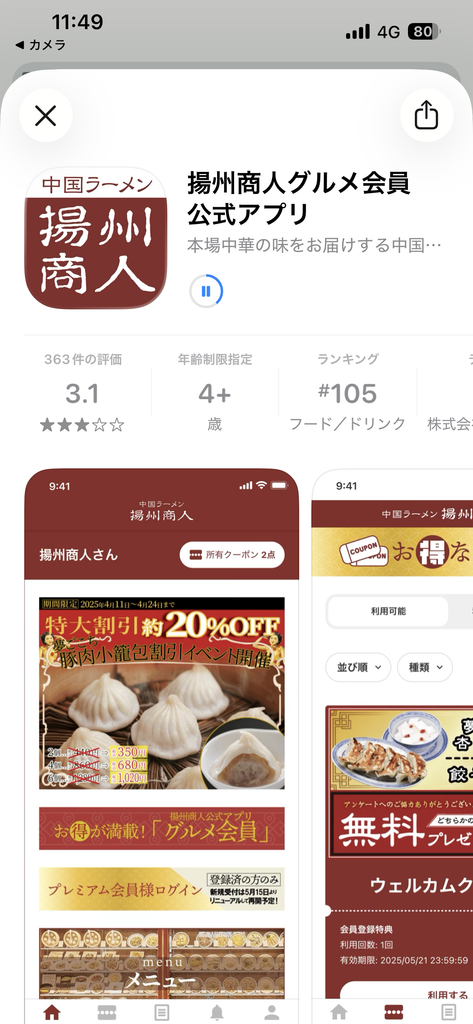View the フード／ドリンク ranking chart

348,392
